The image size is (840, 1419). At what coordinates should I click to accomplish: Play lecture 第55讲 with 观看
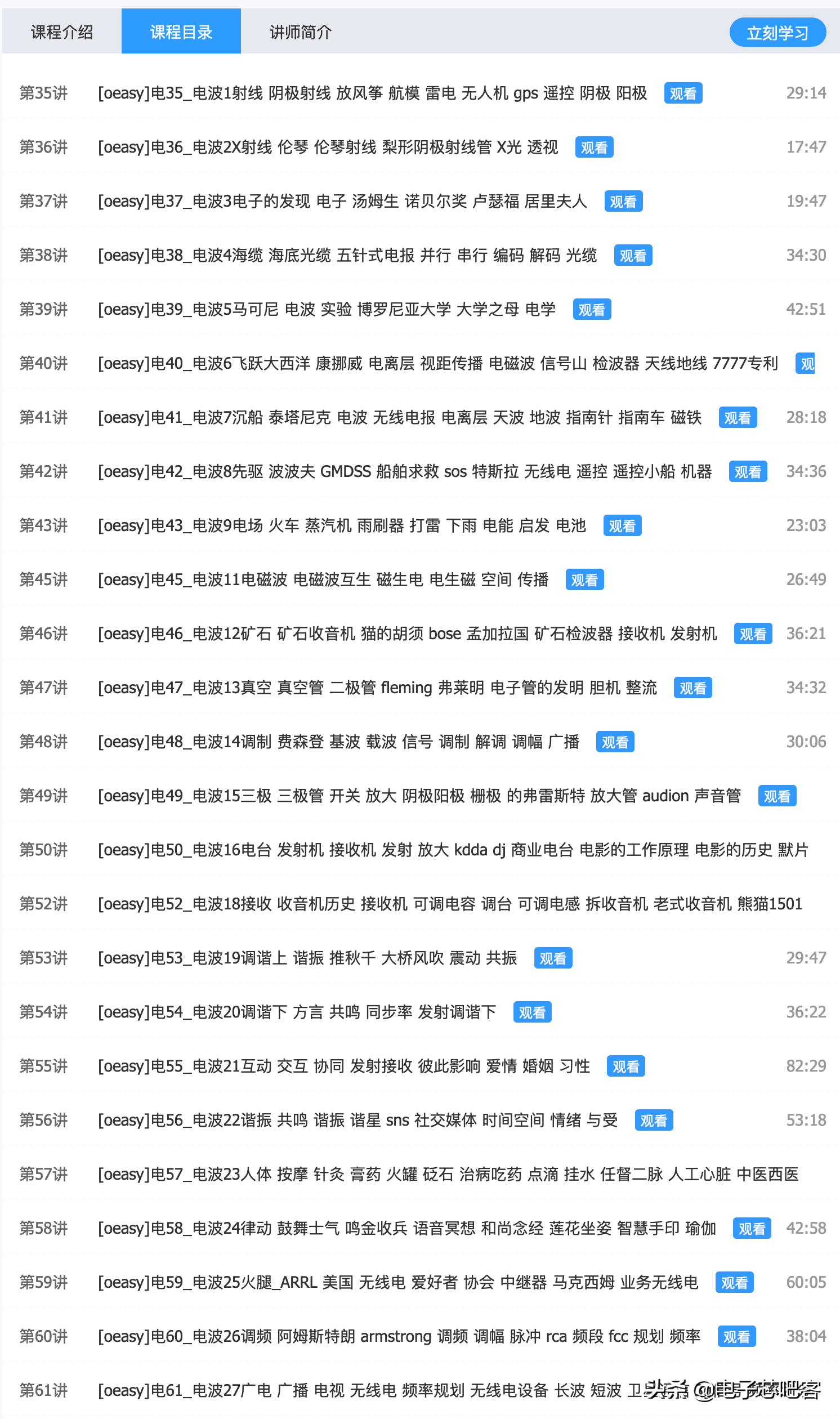[625, 1067]
